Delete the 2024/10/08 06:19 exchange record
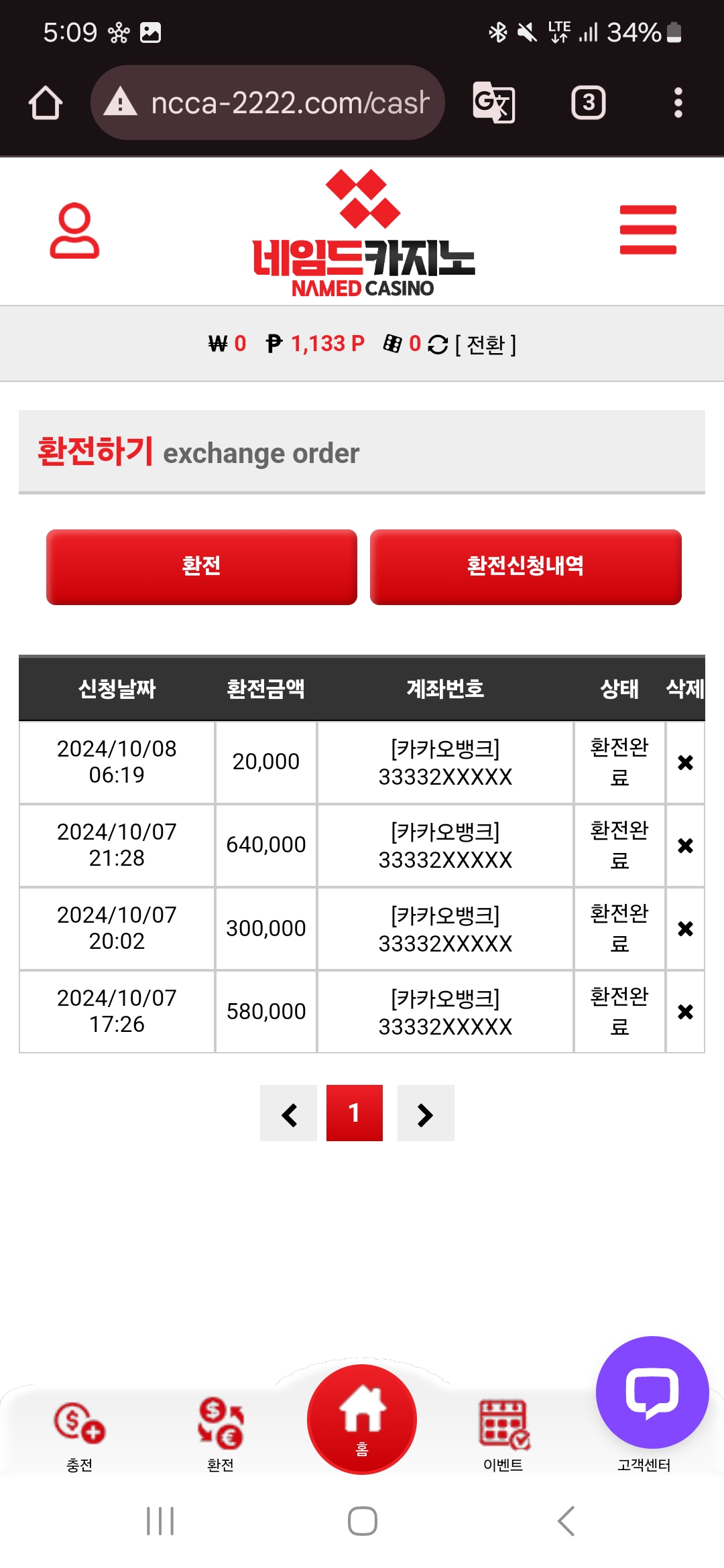 coord(685,763)
